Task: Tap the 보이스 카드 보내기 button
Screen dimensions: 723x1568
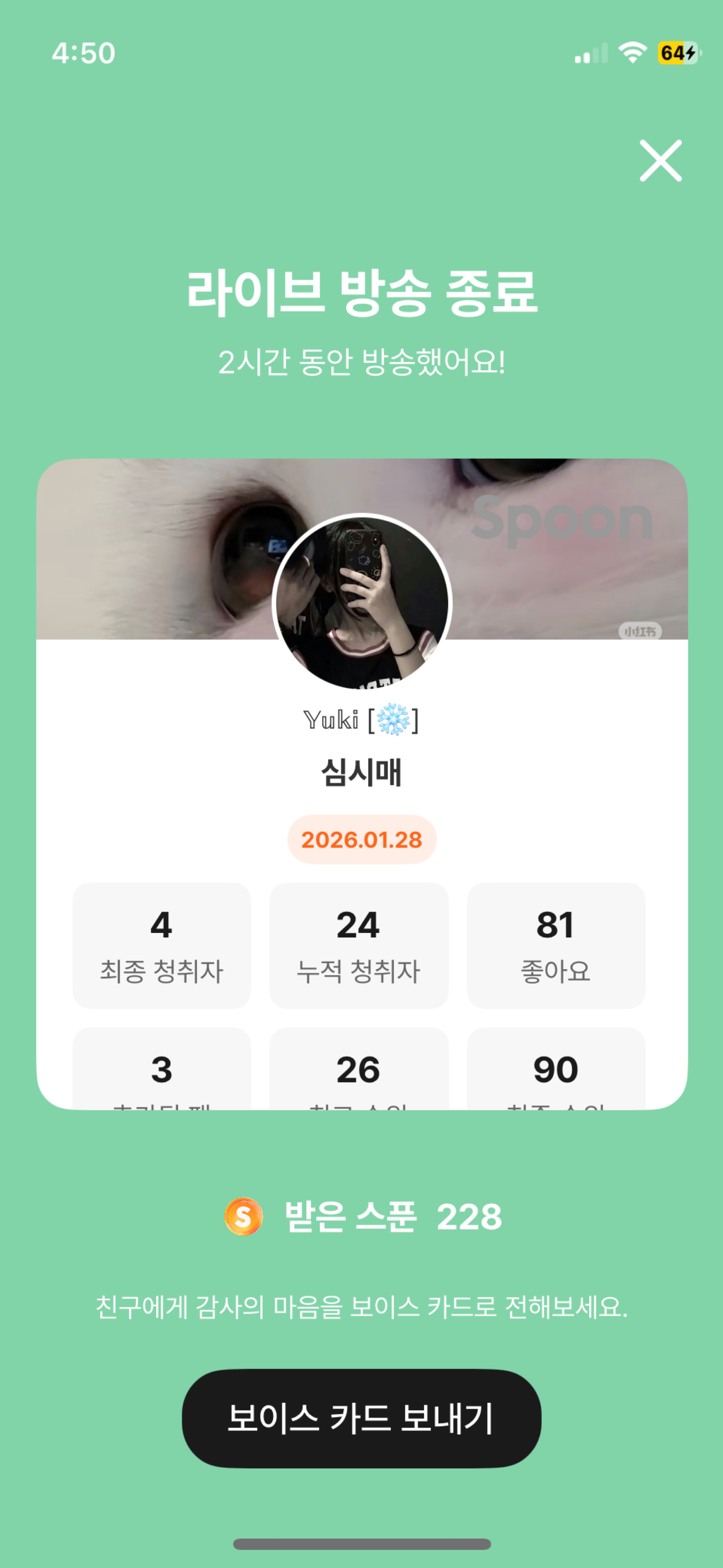Action: point(361,1418)
